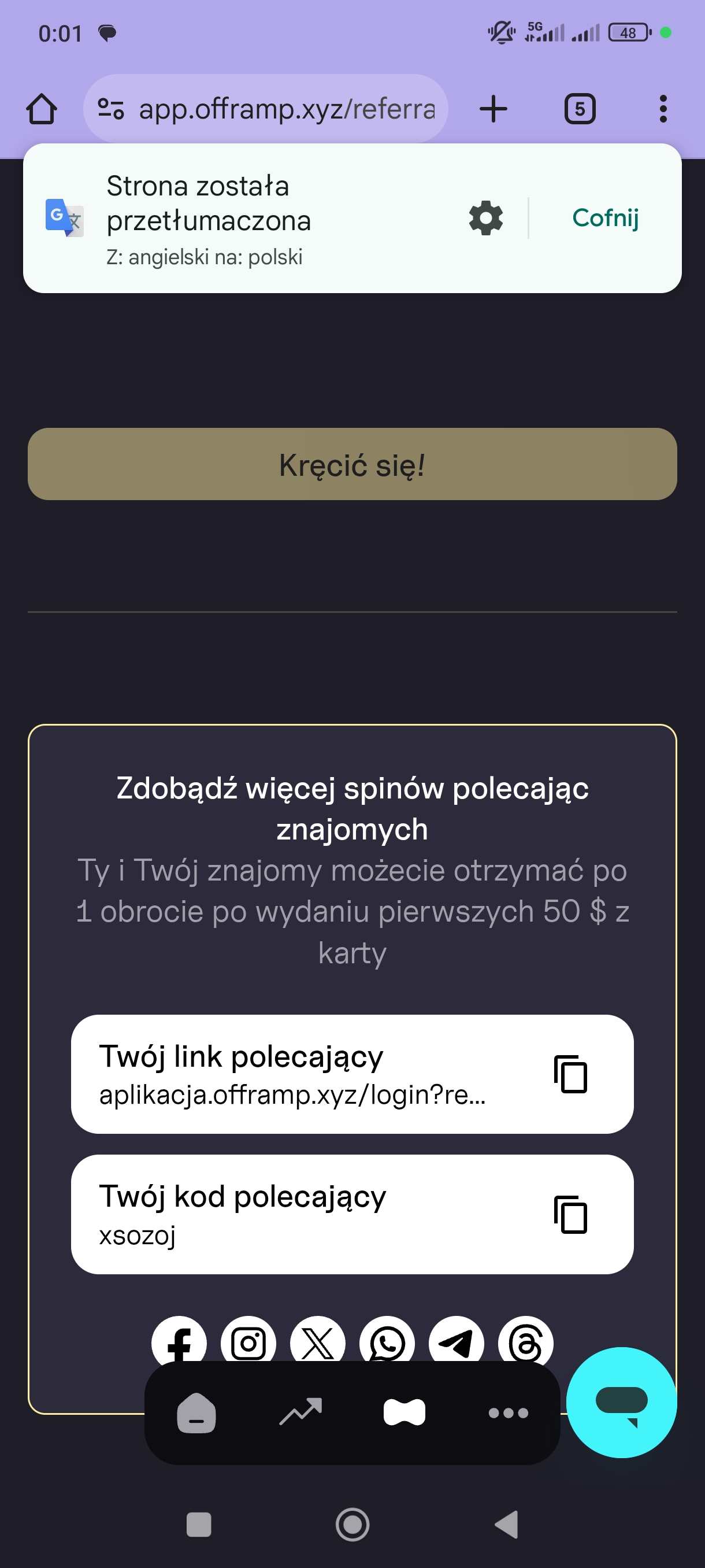
Task: Open the trending chart tab
Action: (x=300, y=1412)
